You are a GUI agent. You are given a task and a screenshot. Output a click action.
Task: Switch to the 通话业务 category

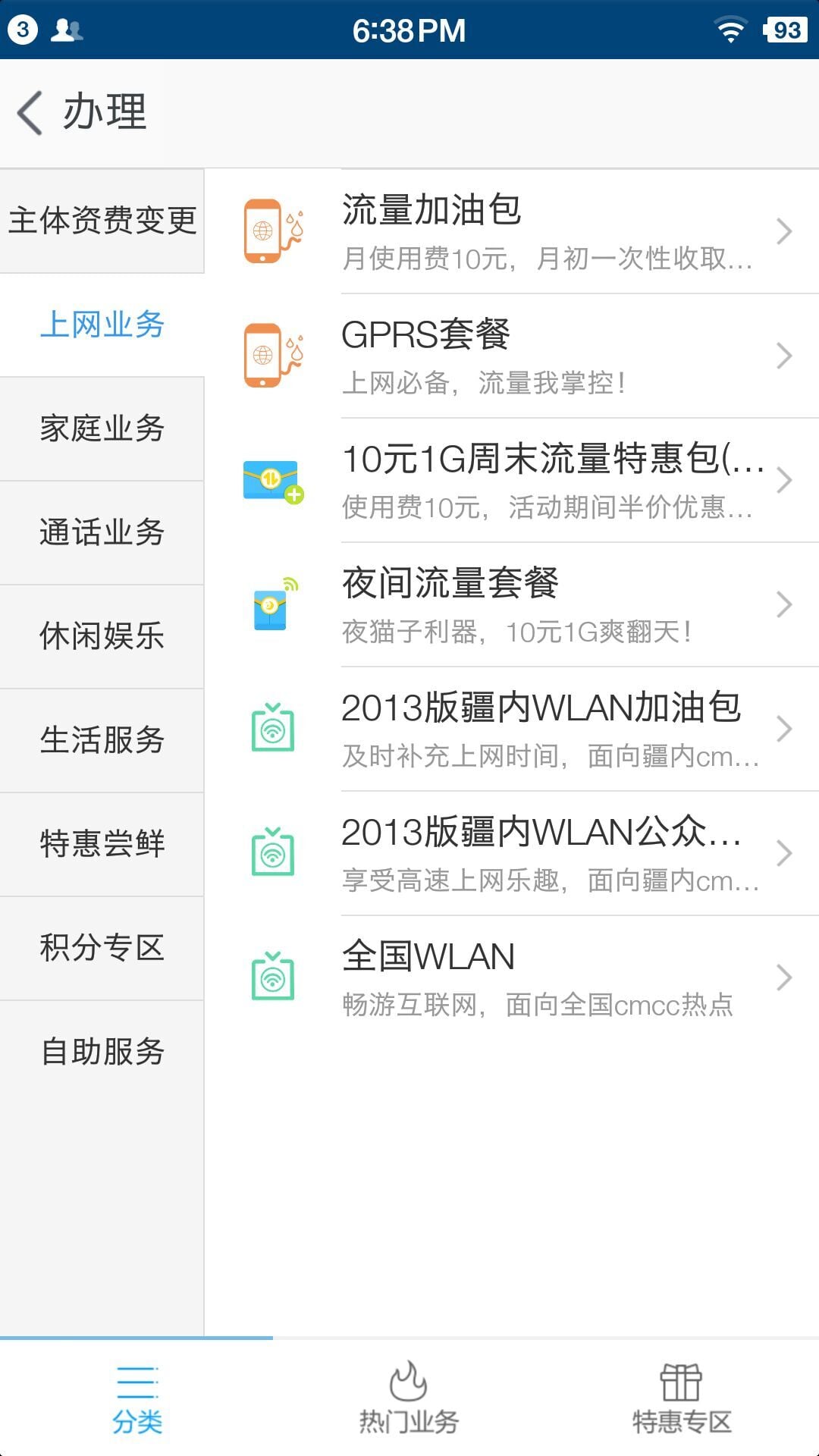[102, 532]
